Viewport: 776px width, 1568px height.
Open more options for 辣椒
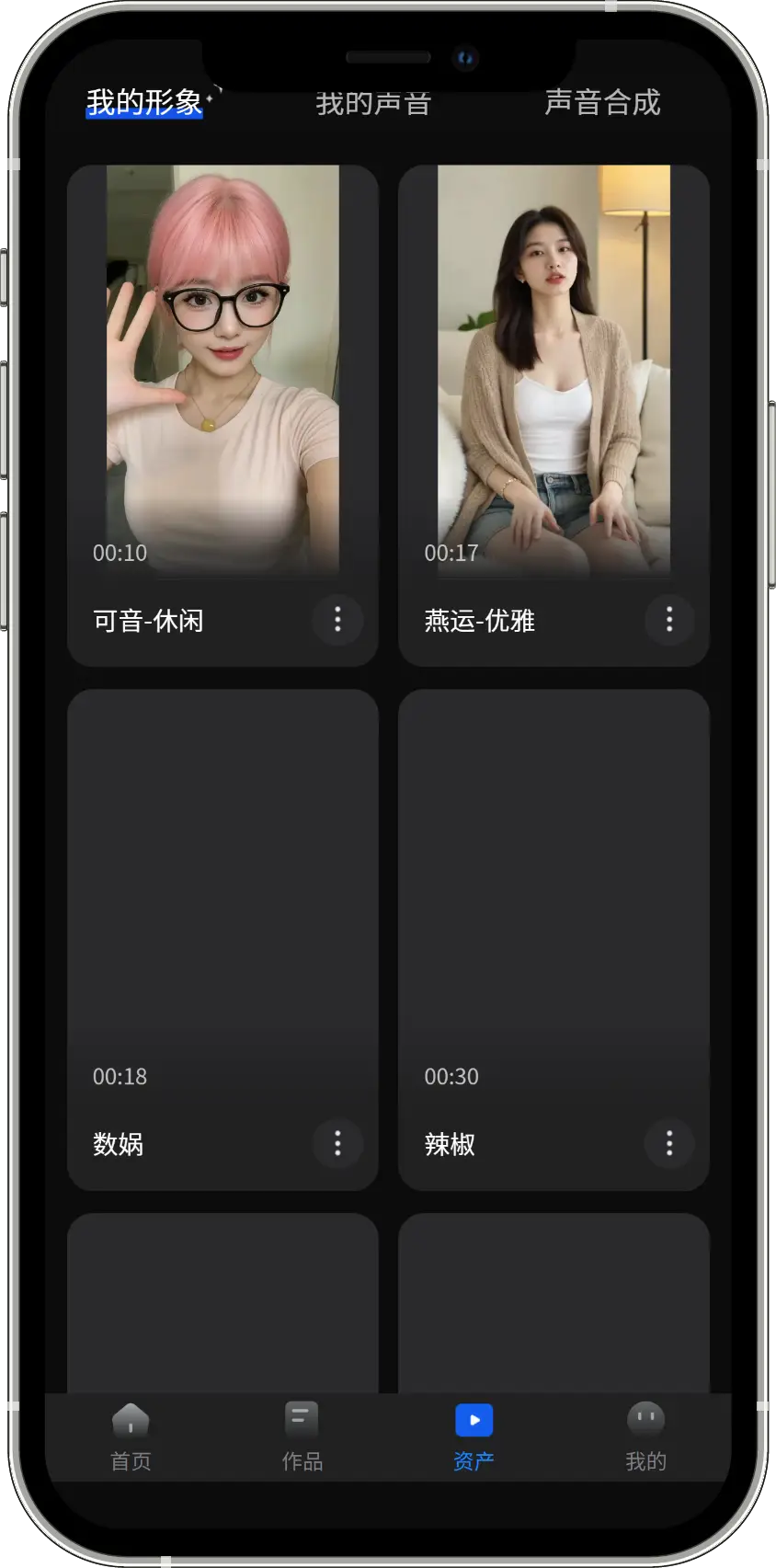pyautogui.click(x=668, y=1143)
